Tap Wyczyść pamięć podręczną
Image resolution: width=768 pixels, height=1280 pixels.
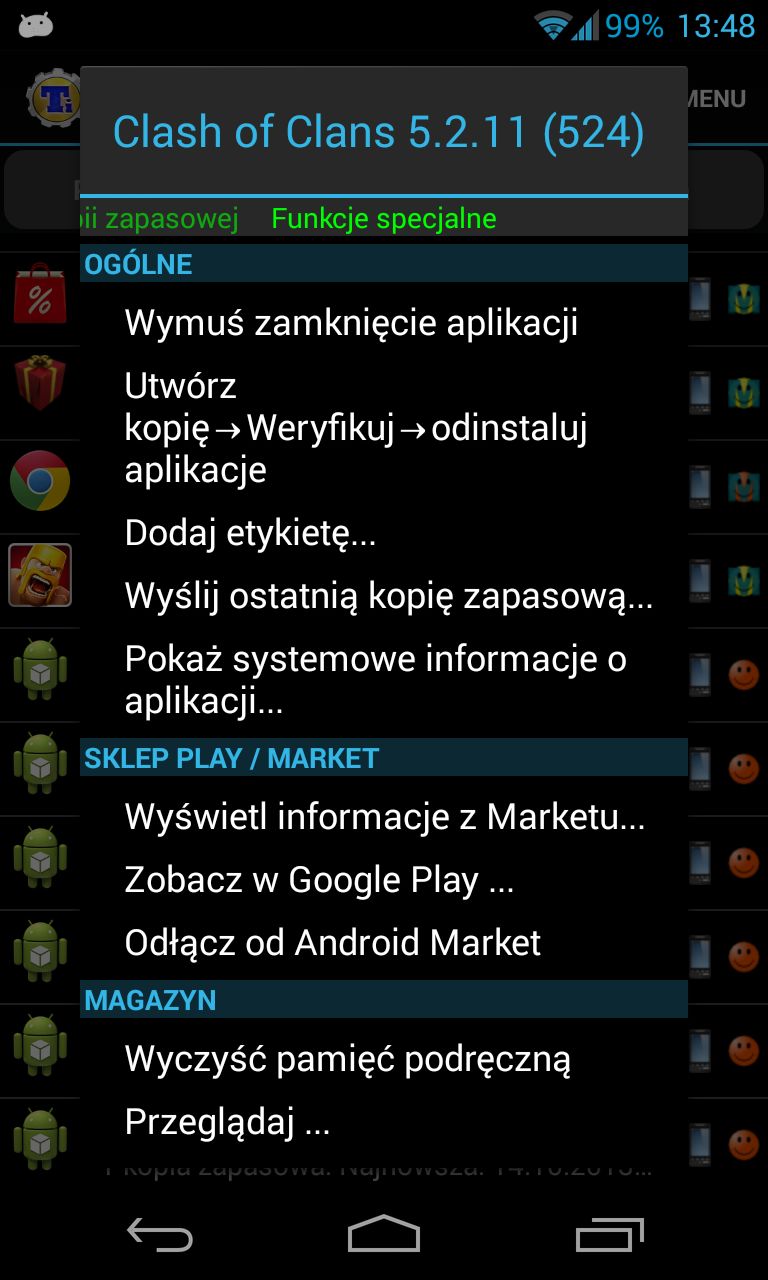pos(384,1059)
